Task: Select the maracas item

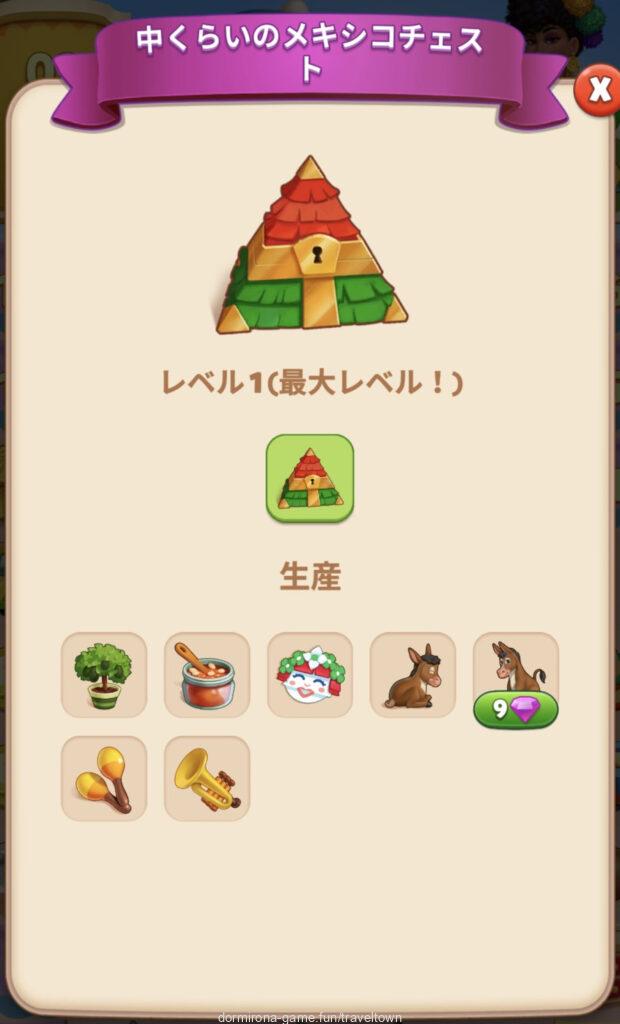Action: (104, 778)
